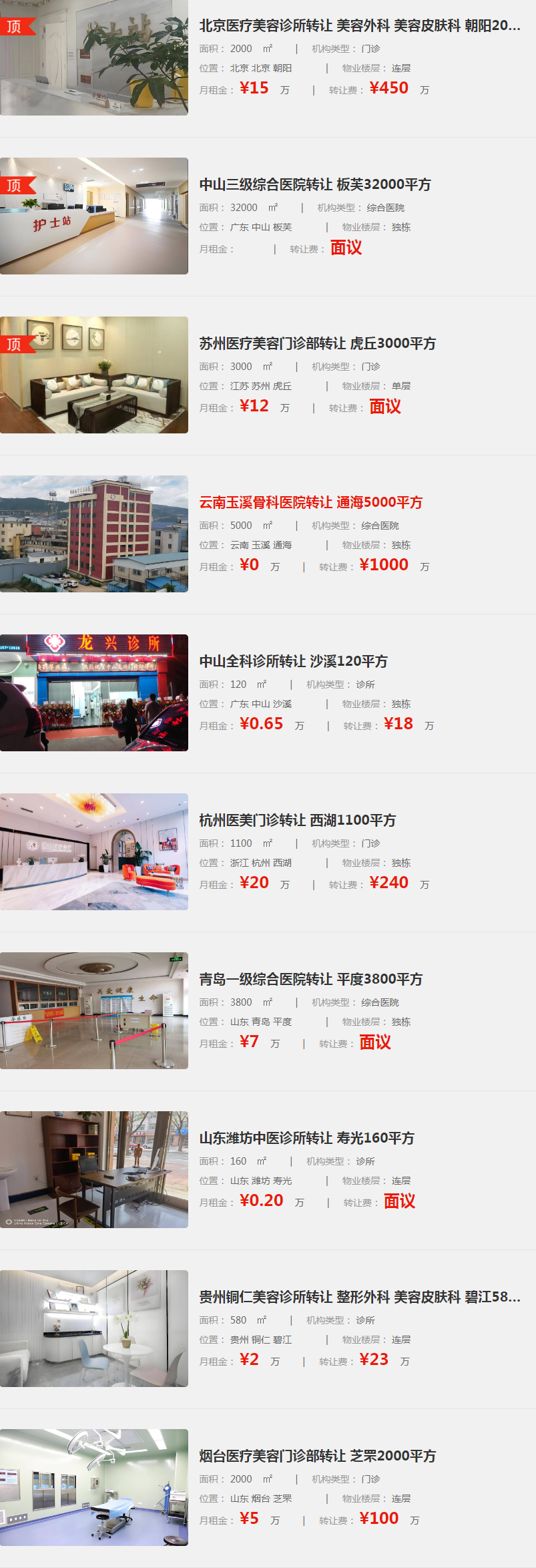The image size is (536, 1568).
Task: Open the Beijing medical beauty clinic listing
Action: pyautogui.click(x=359, y=26)
